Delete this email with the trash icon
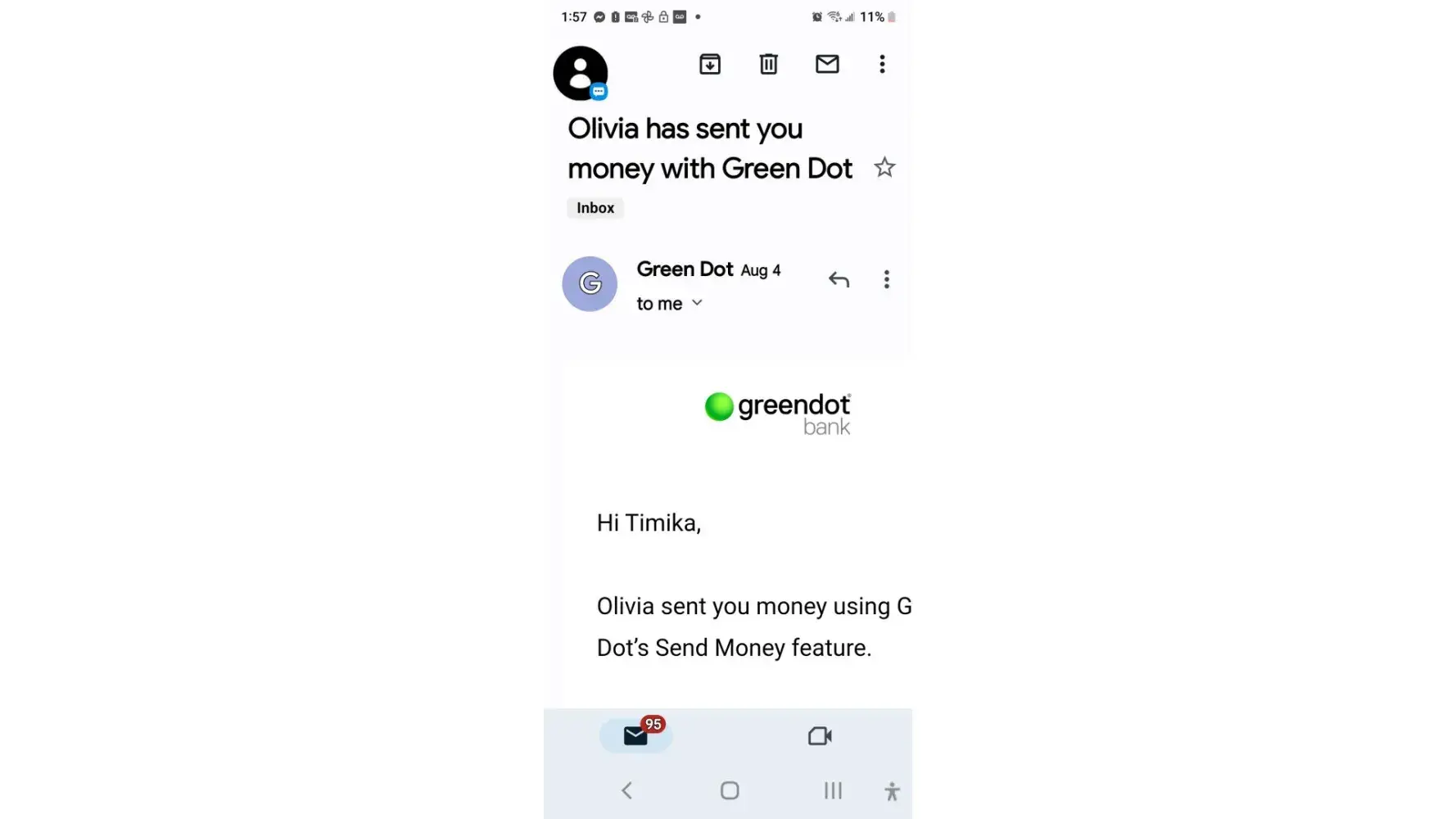The width and height of the screenshot is (1456, 819). (x=768, y=64)
